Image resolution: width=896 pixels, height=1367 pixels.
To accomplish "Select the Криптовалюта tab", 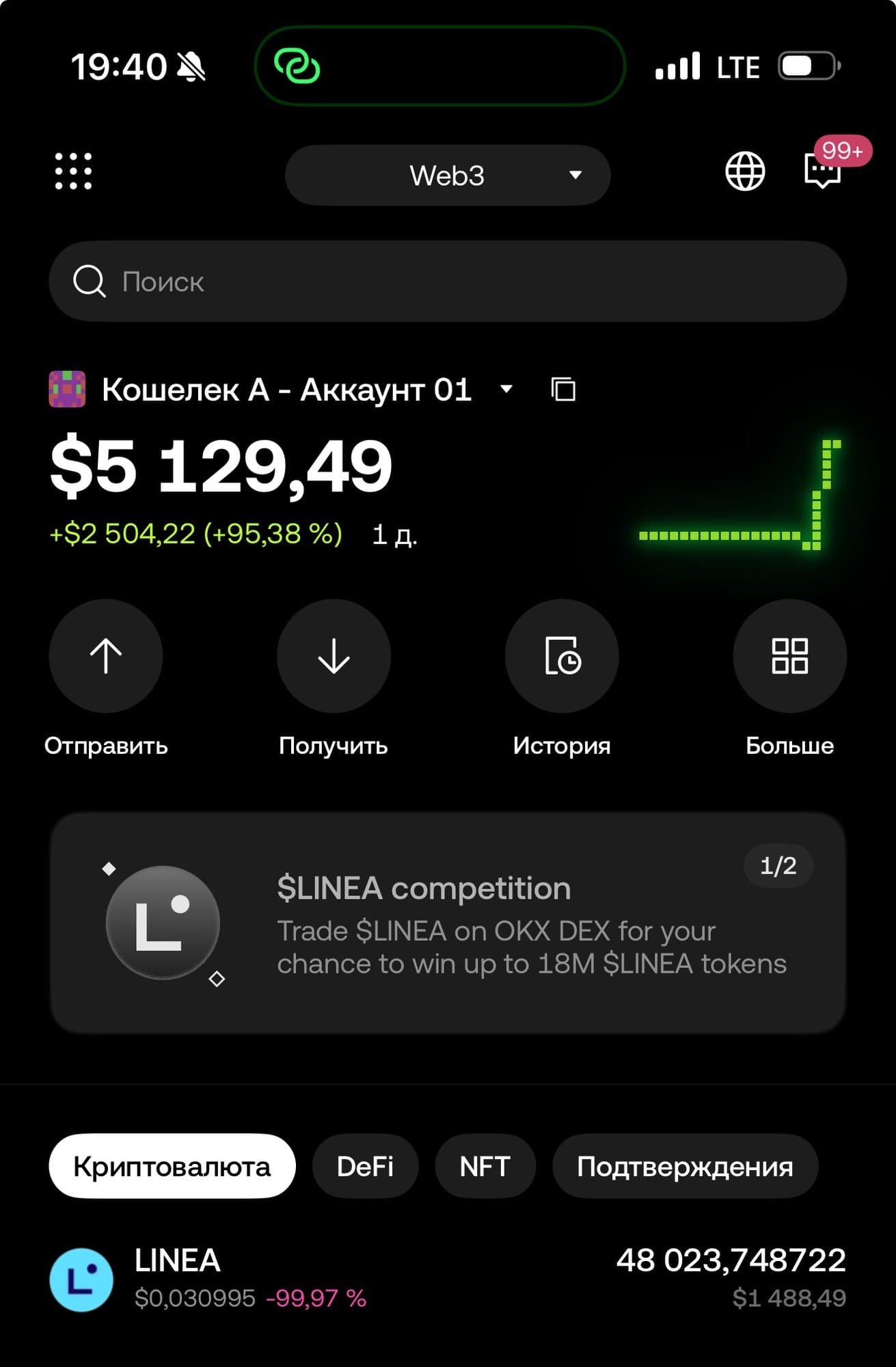I will coord(172,1166).
